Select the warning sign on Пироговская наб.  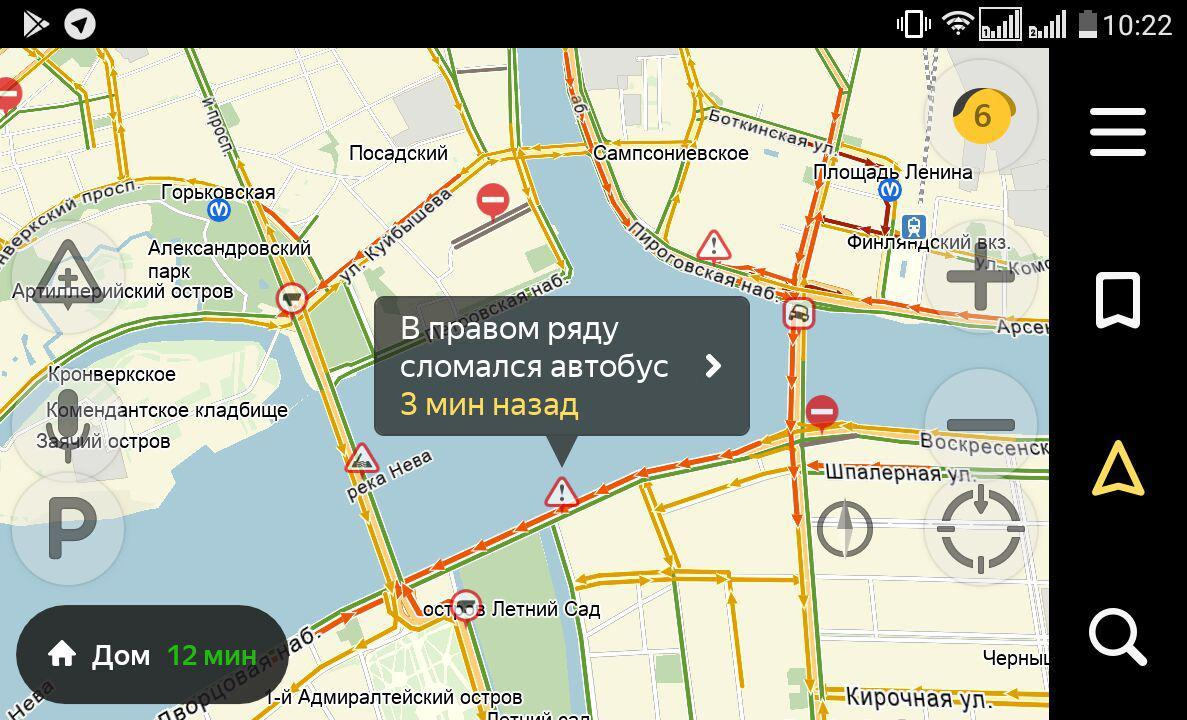click(713, 245)
